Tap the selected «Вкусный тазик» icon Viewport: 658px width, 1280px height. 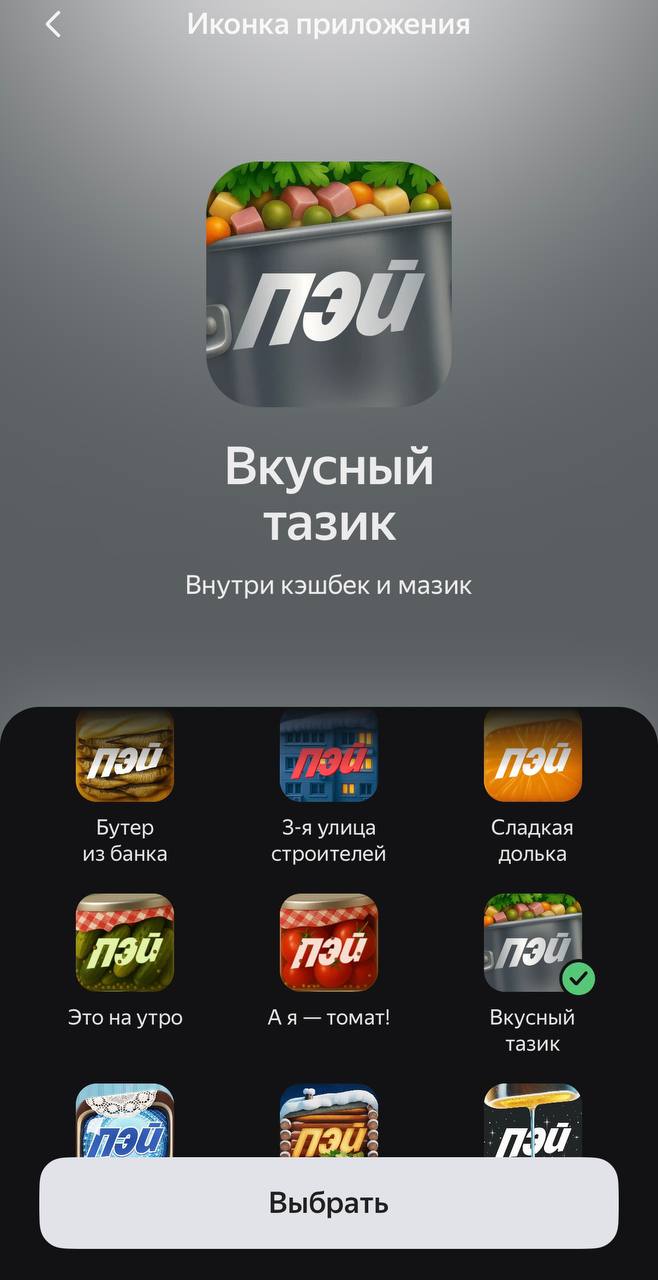(x=532, y=942)
